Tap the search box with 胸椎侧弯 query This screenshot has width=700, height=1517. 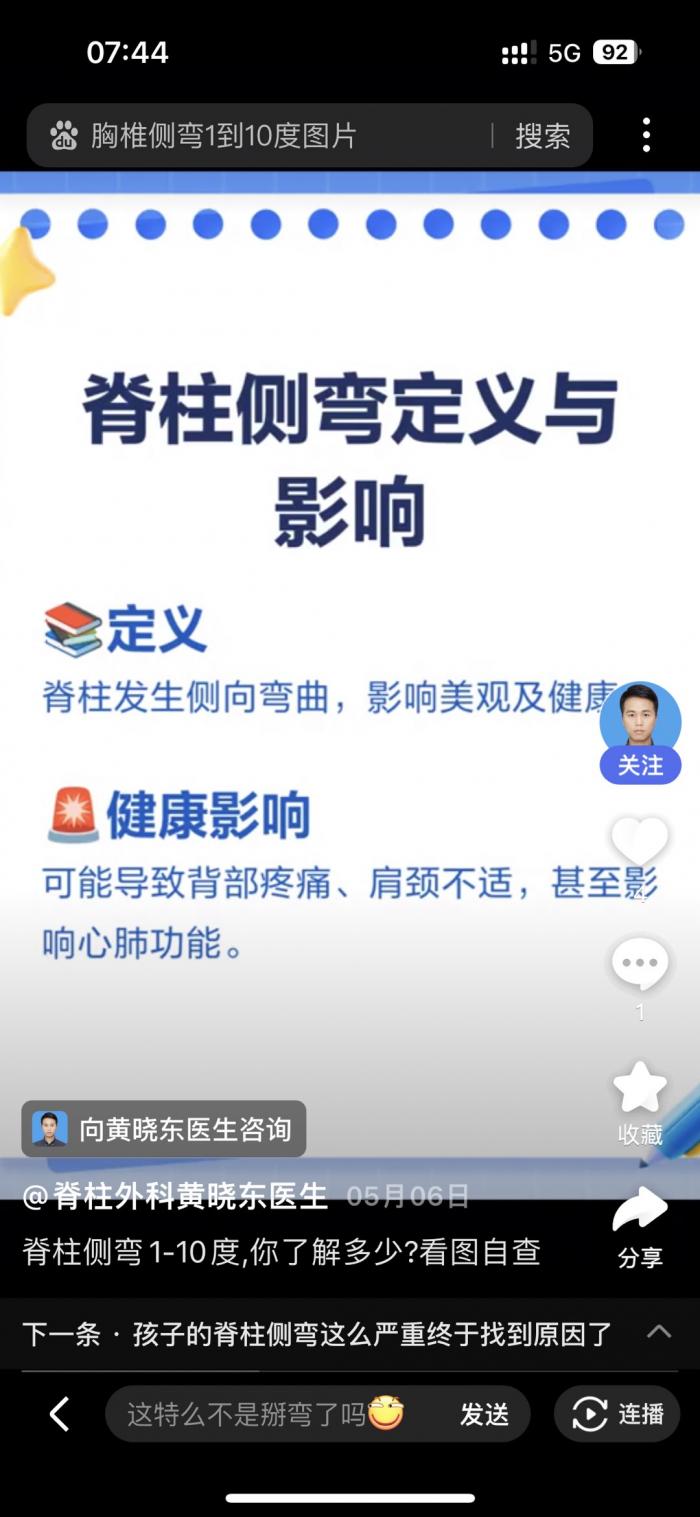pos(260,135)
